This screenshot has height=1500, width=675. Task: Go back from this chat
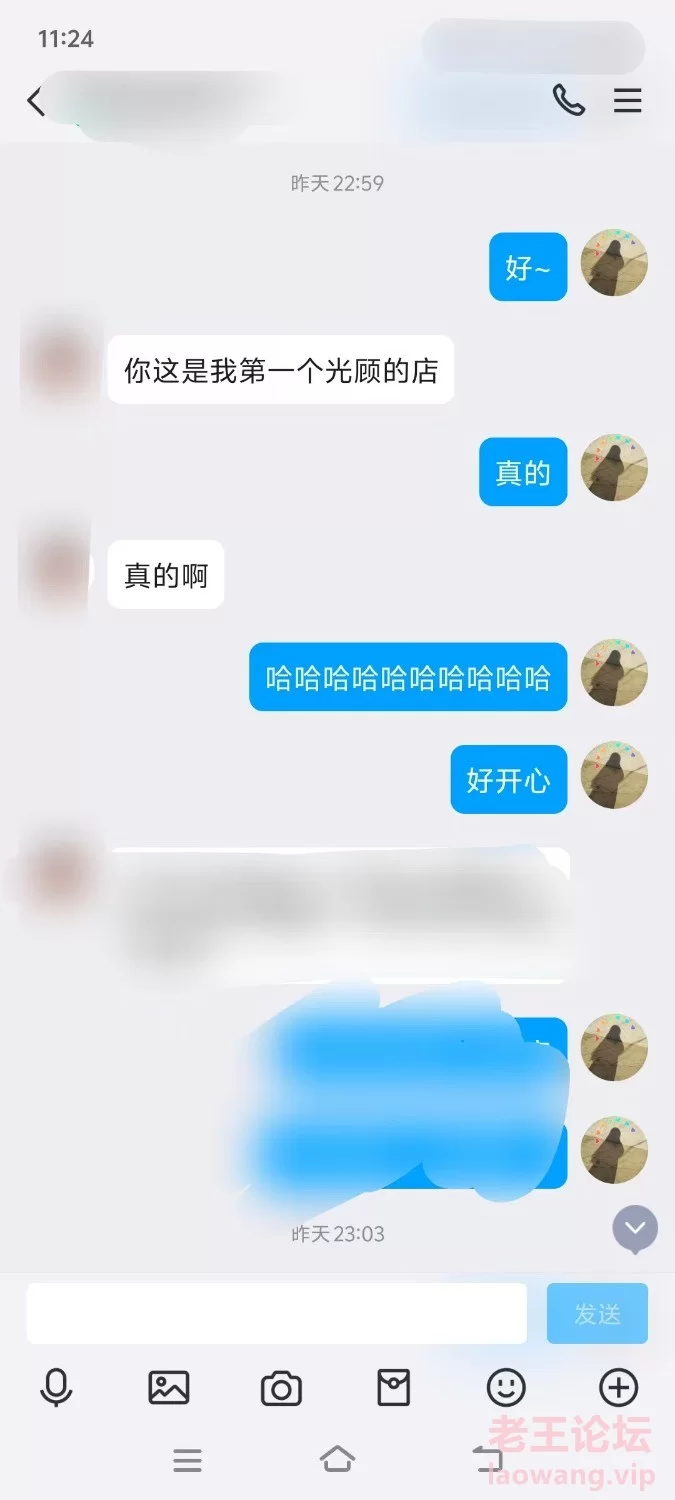click(x=36, y=101)
